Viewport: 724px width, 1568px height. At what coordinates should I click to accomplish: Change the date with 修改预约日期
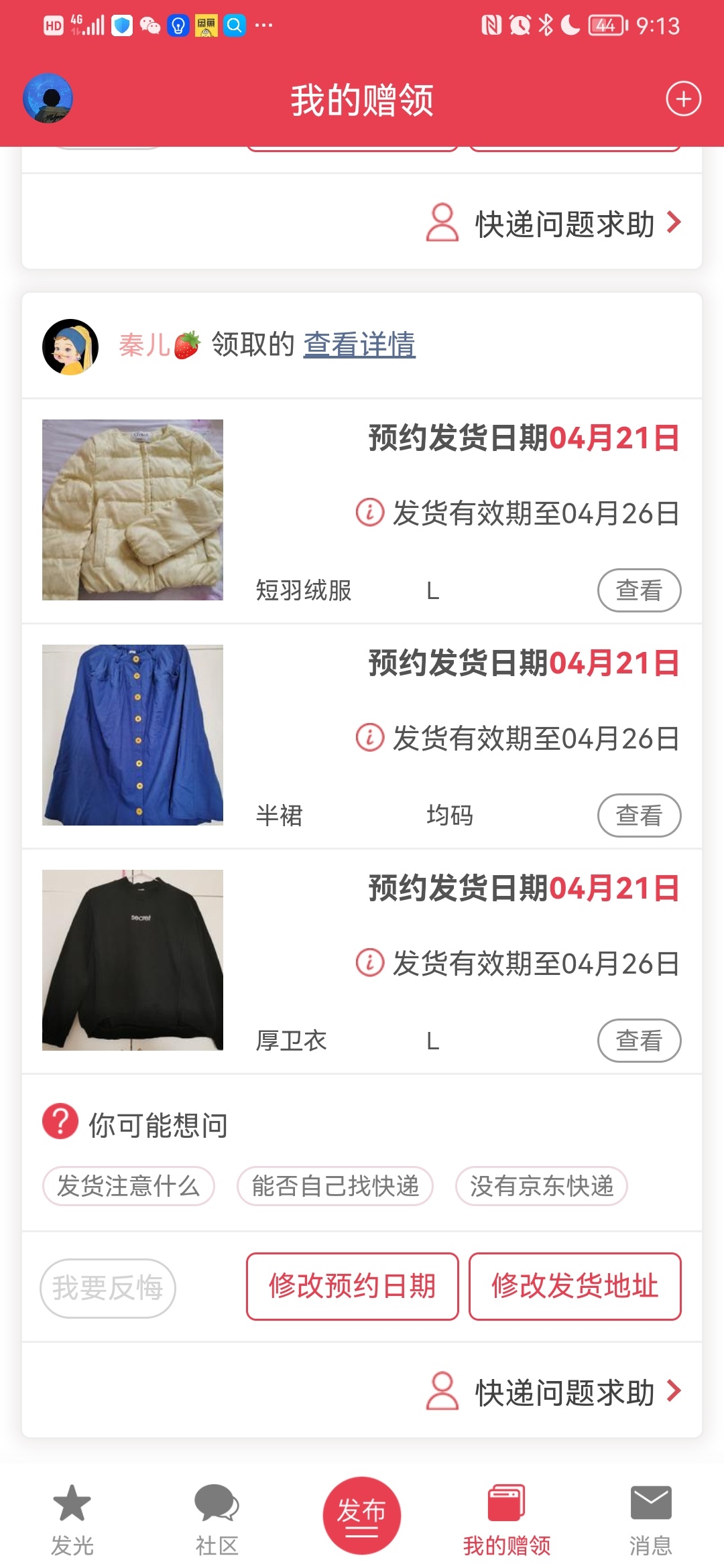(353, 1287)
